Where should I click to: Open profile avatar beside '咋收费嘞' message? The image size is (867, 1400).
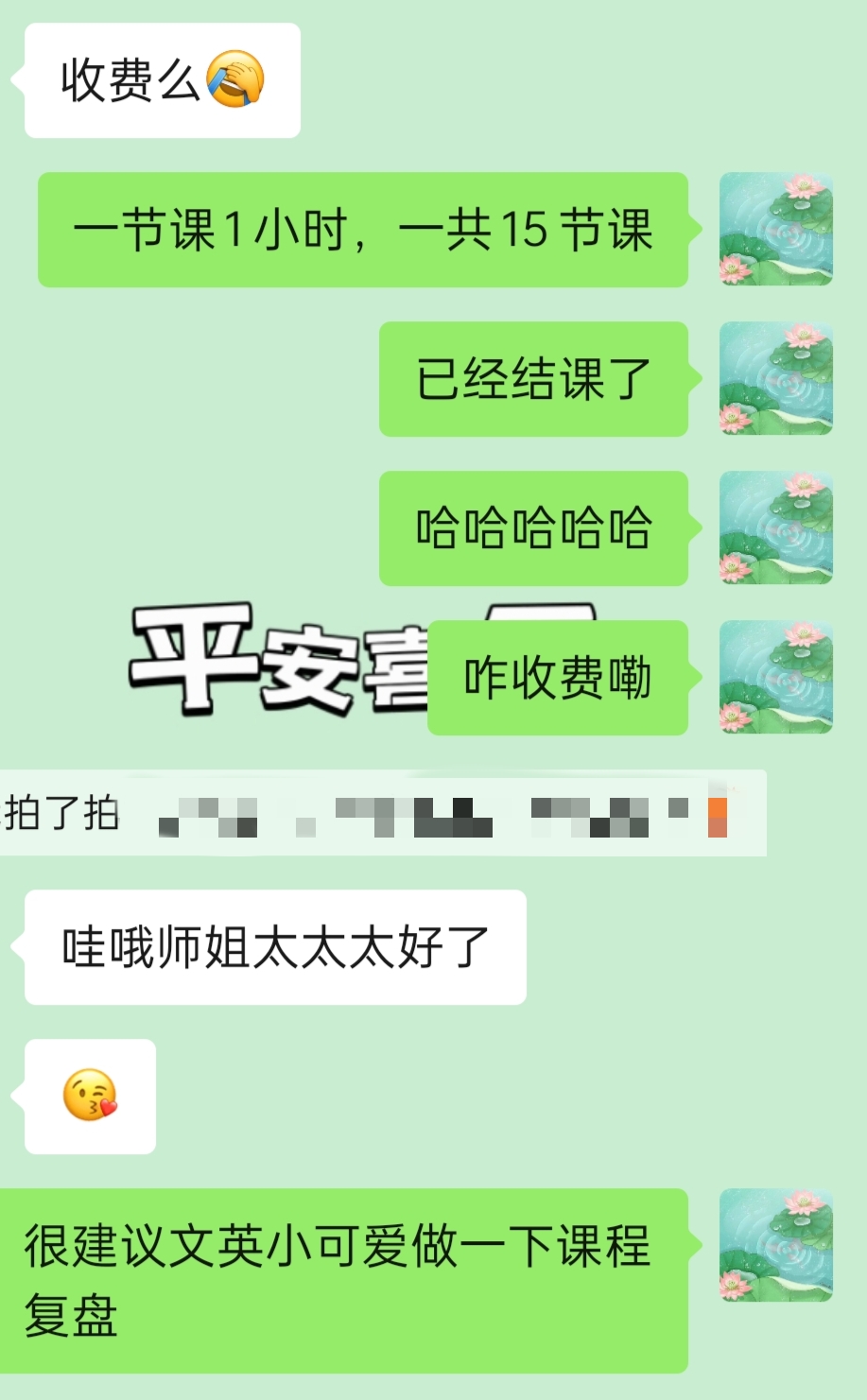[x=775, y=677]
